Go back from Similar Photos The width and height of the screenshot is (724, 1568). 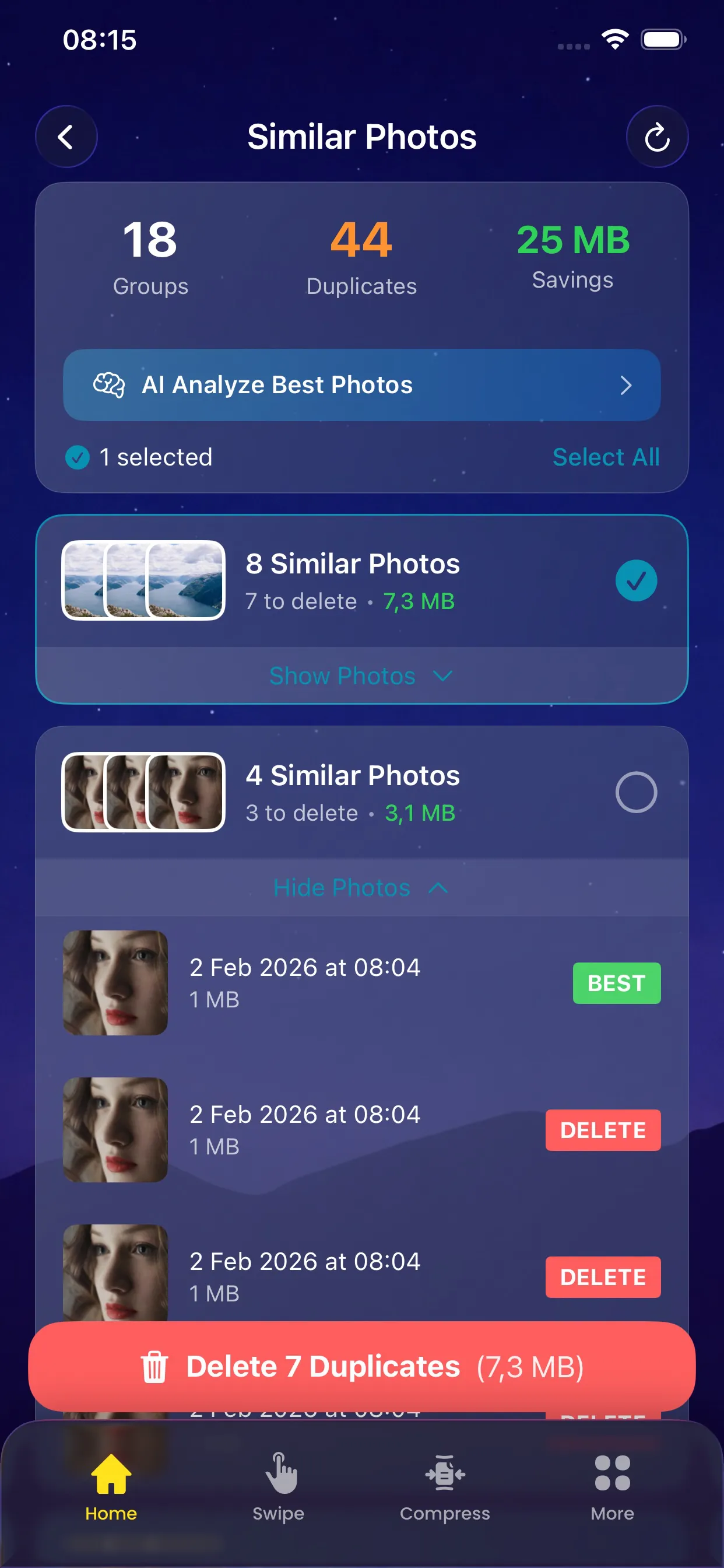(x=66, y=136)
